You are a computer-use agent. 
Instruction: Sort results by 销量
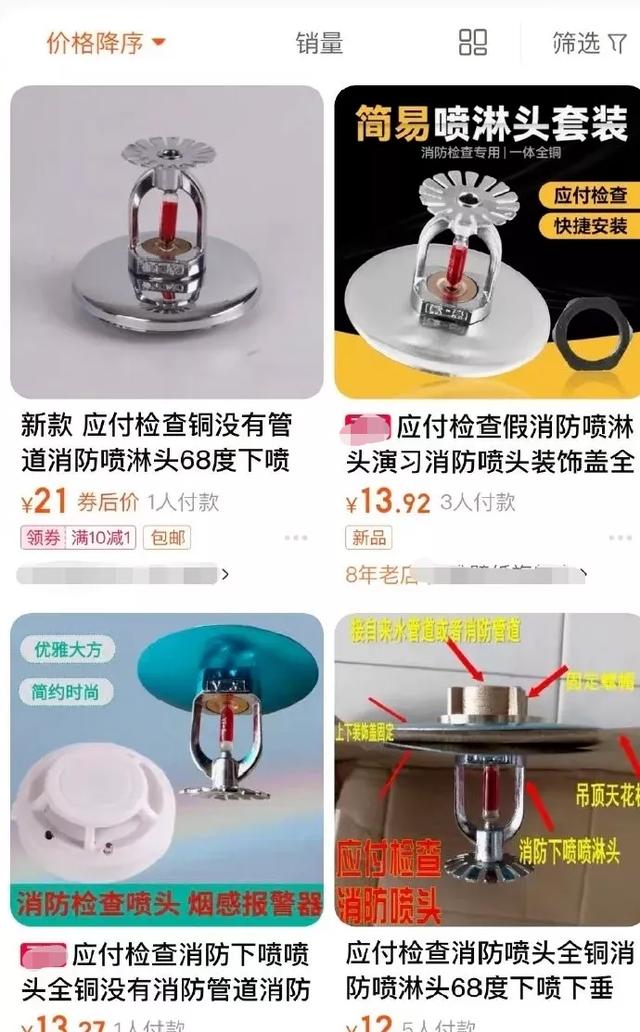point(319,43)
